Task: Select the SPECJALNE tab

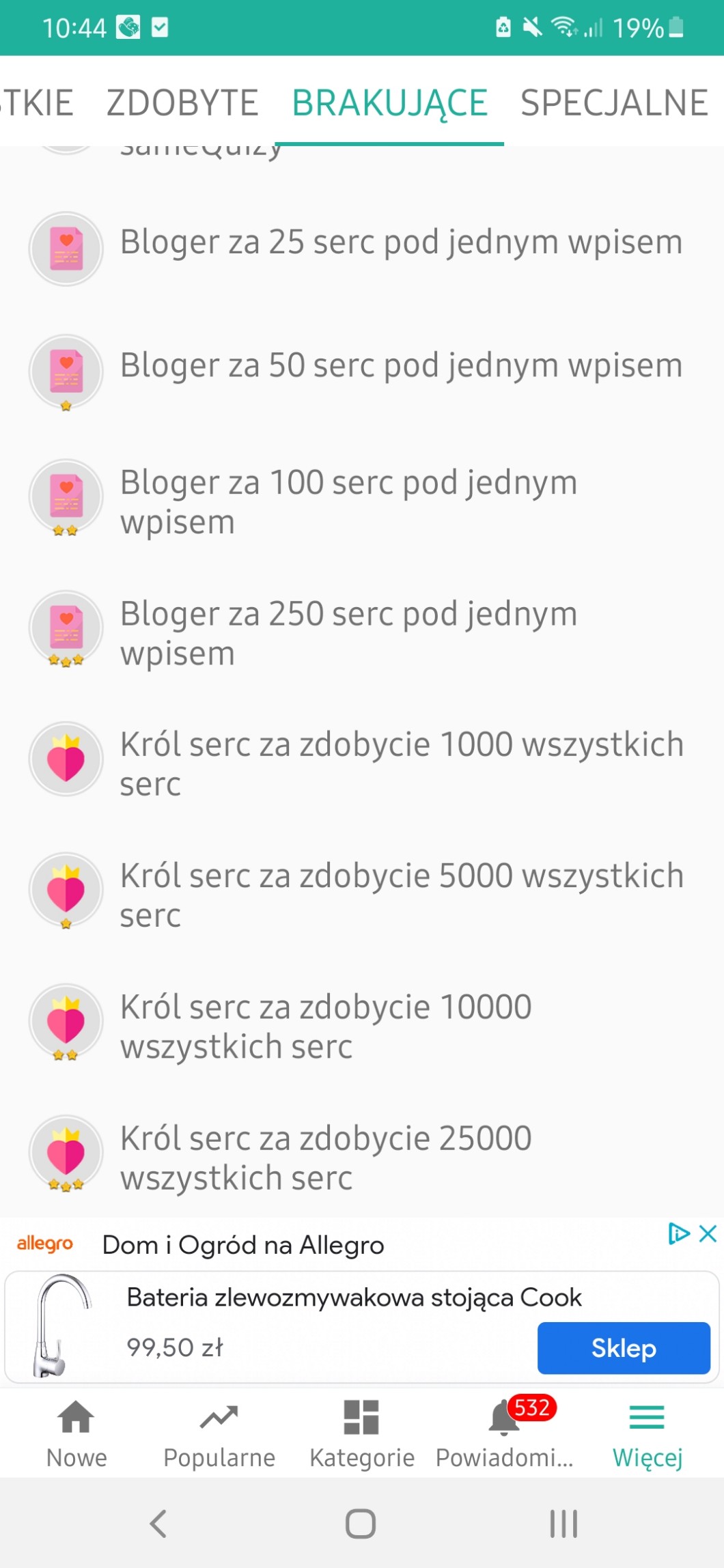Action: (613, 103)
